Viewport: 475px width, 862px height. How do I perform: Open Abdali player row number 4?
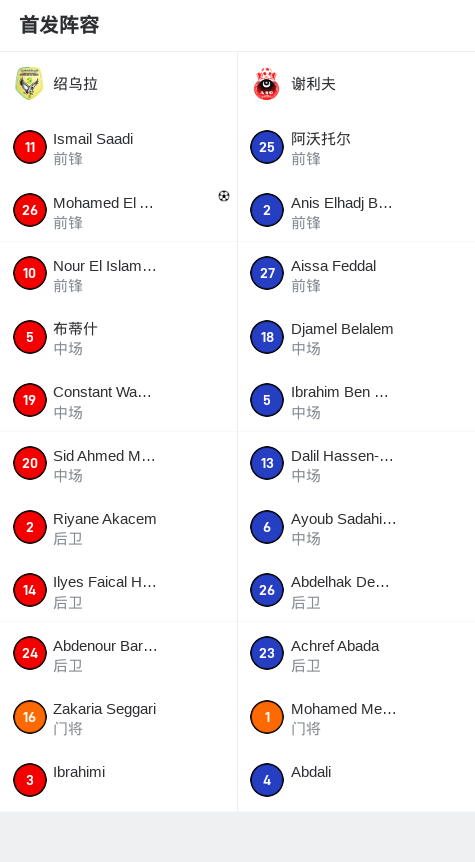tap(356, 780)
